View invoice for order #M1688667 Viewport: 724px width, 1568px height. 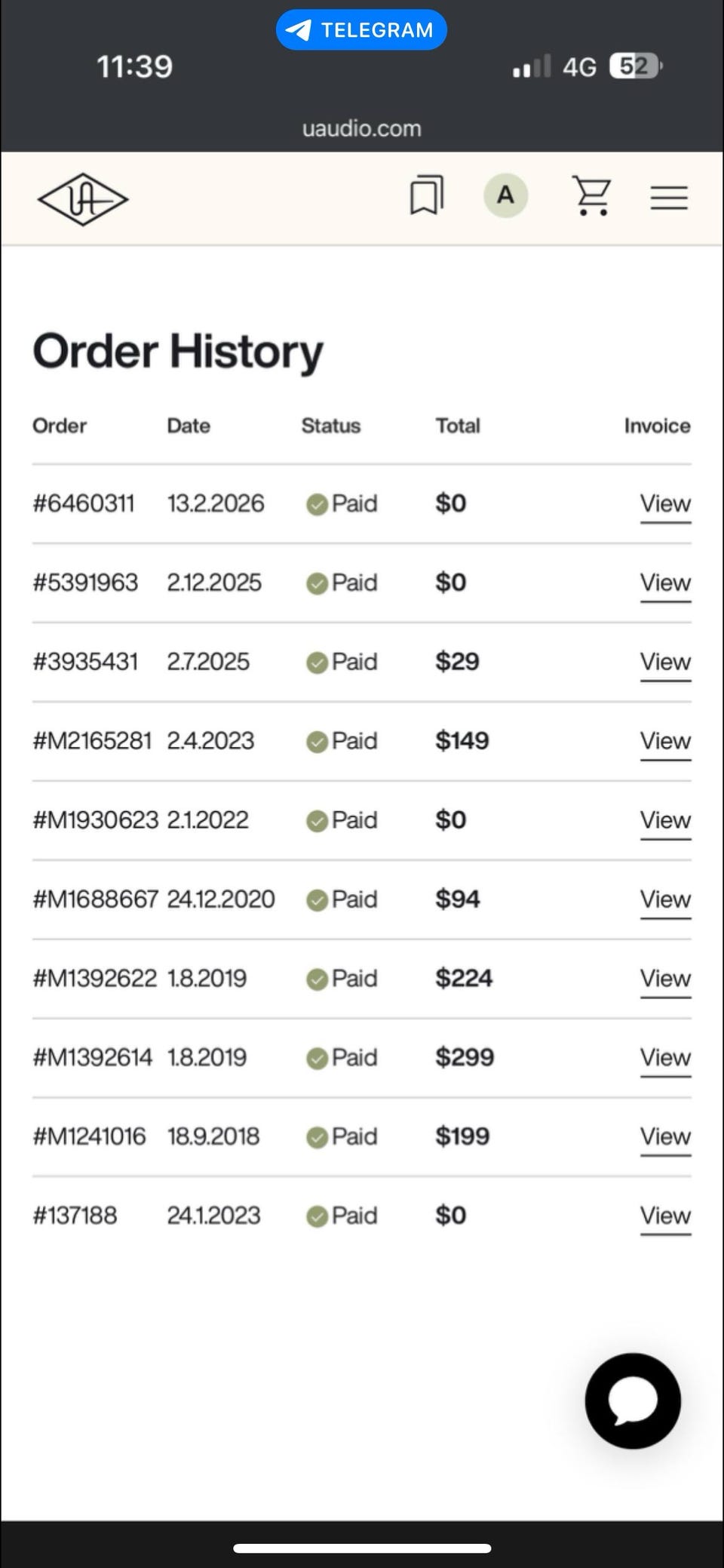click(x=665, y=900)
